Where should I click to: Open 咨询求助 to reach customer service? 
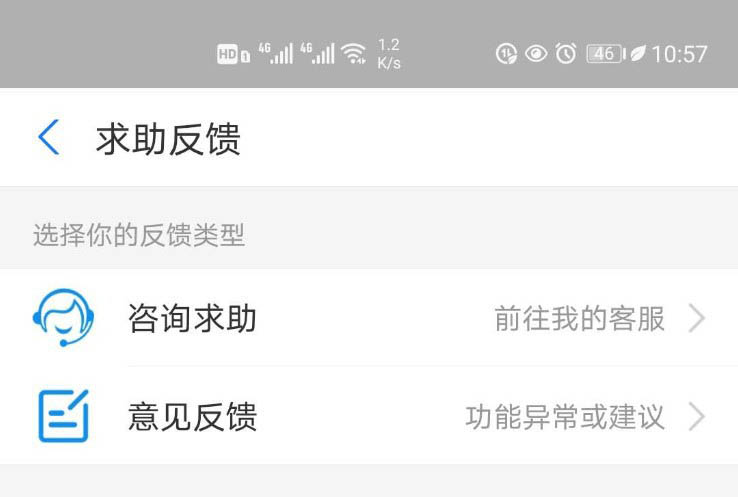(368, 319)
